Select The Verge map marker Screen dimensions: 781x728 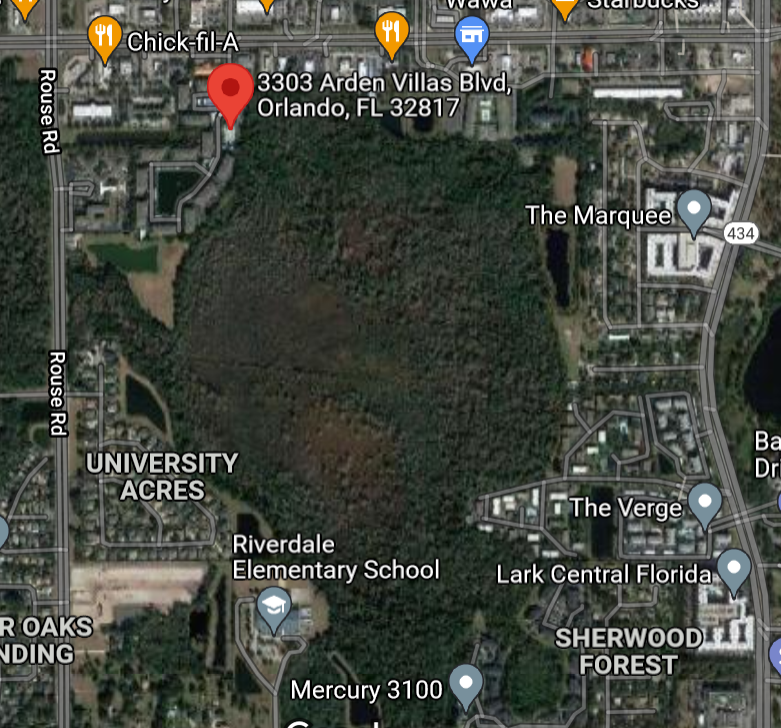(x=705, y=504)
